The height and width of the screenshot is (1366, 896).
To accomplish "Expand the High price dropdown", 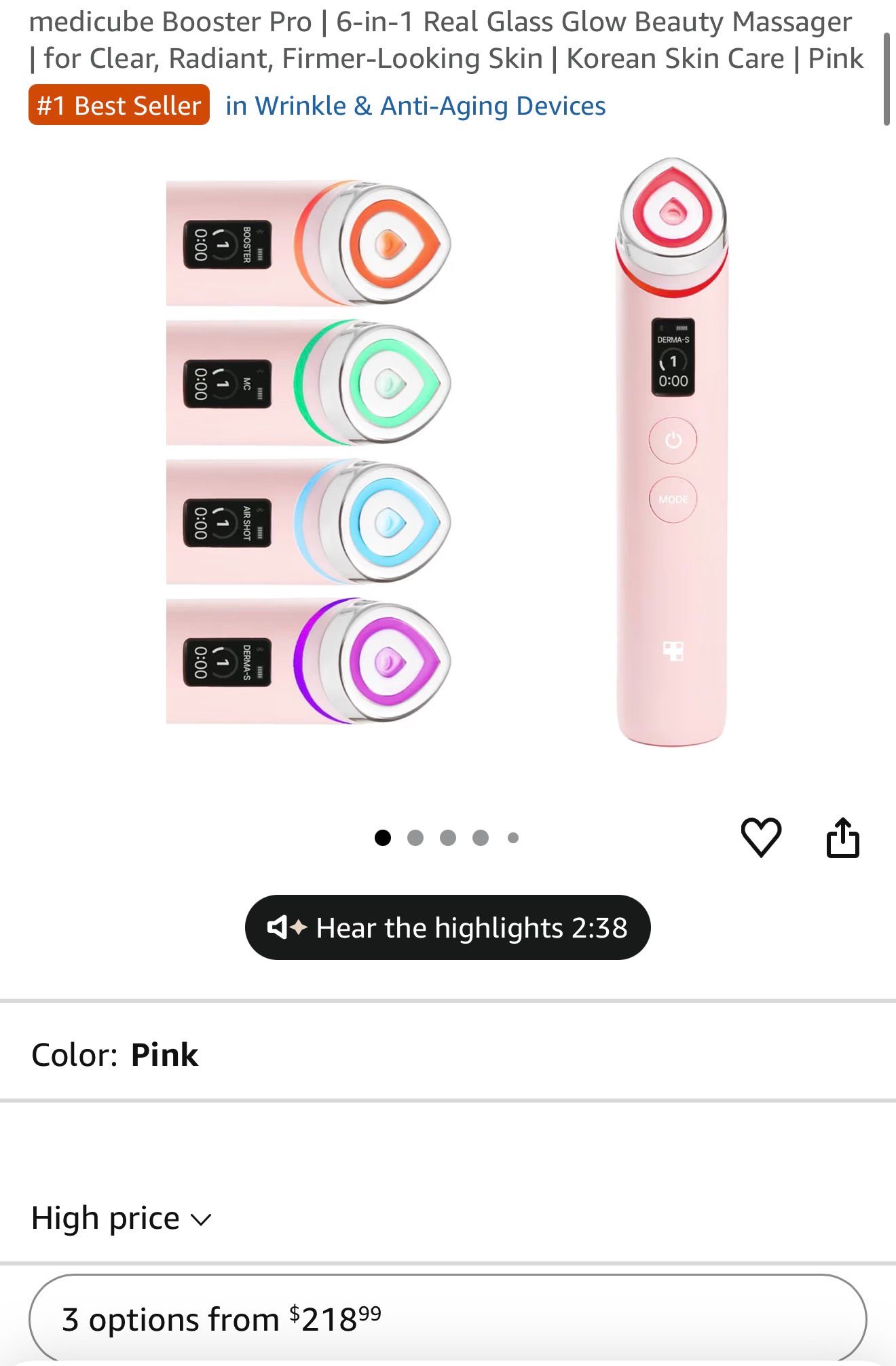I will pos(122,1219).
